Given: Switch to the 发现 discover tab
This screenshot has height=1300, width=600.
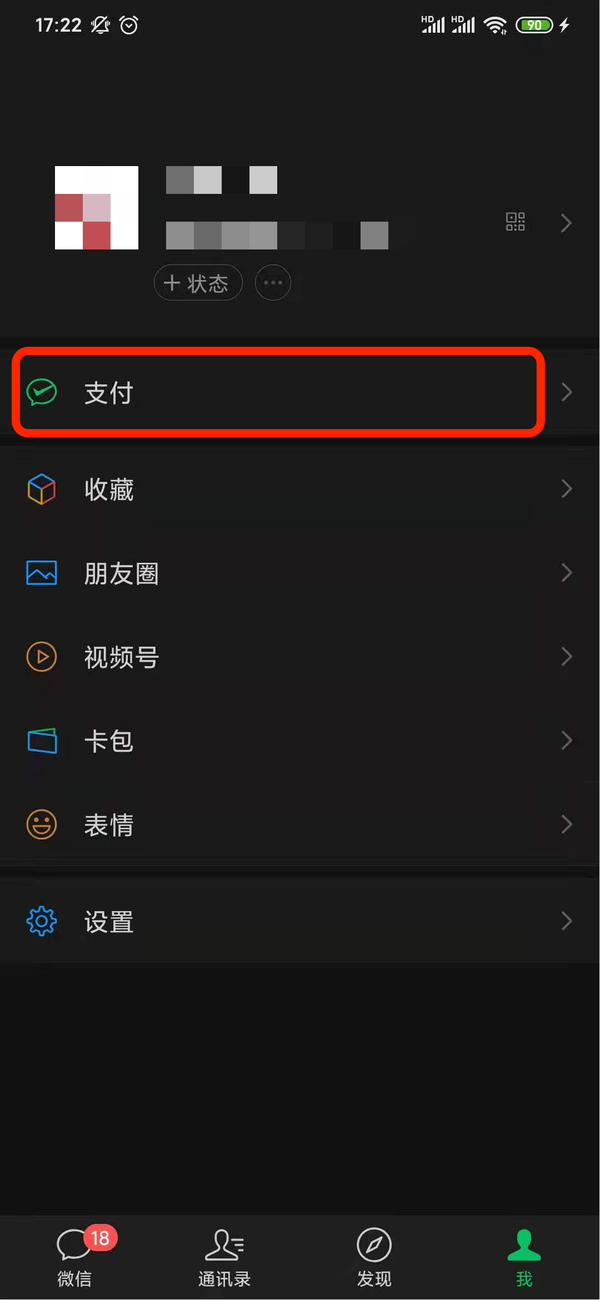Looking at the screenshot, I should pyautogui.click(x=374, y=1257).
